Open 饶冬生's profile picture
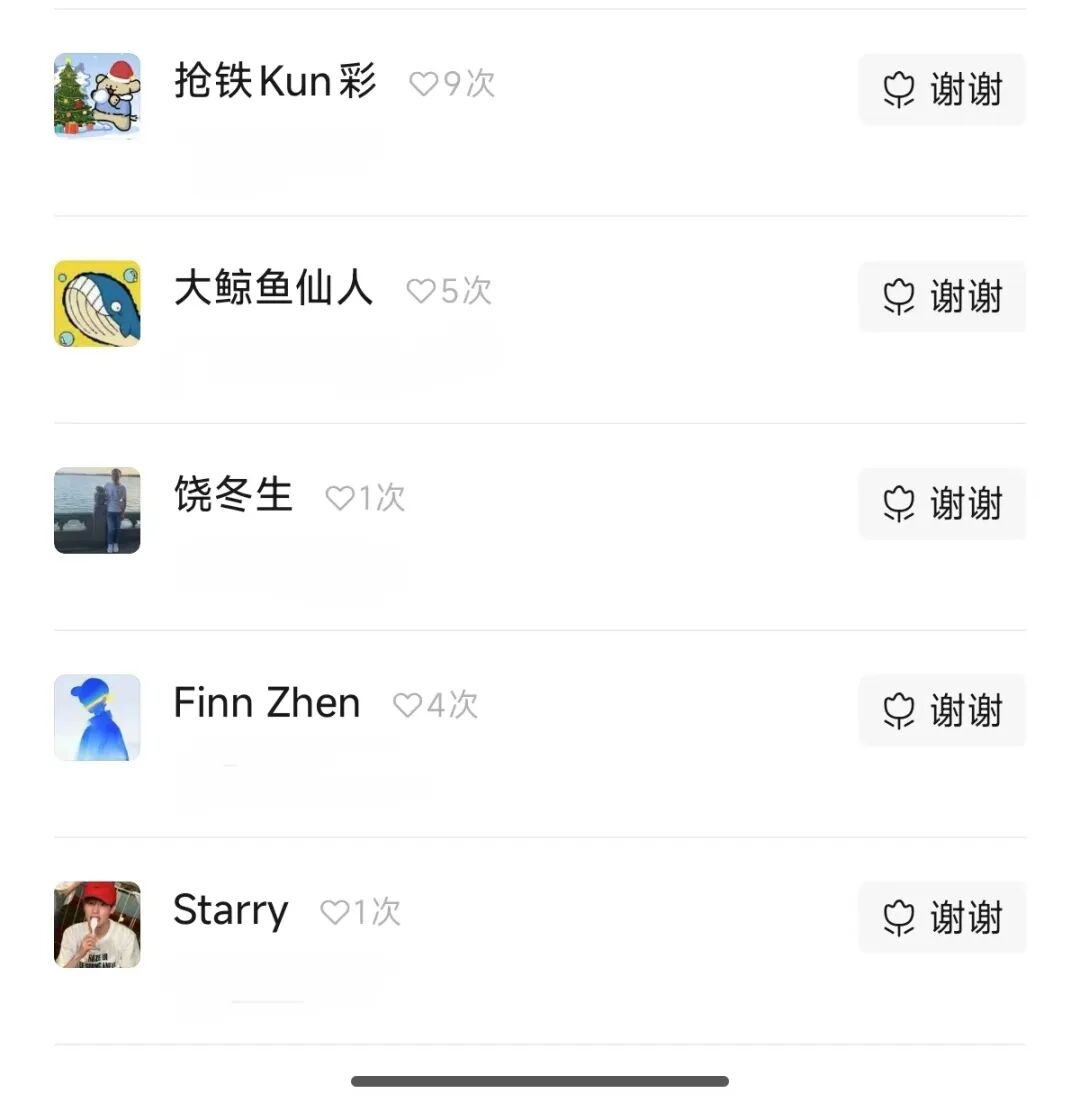 click(97, 510)
